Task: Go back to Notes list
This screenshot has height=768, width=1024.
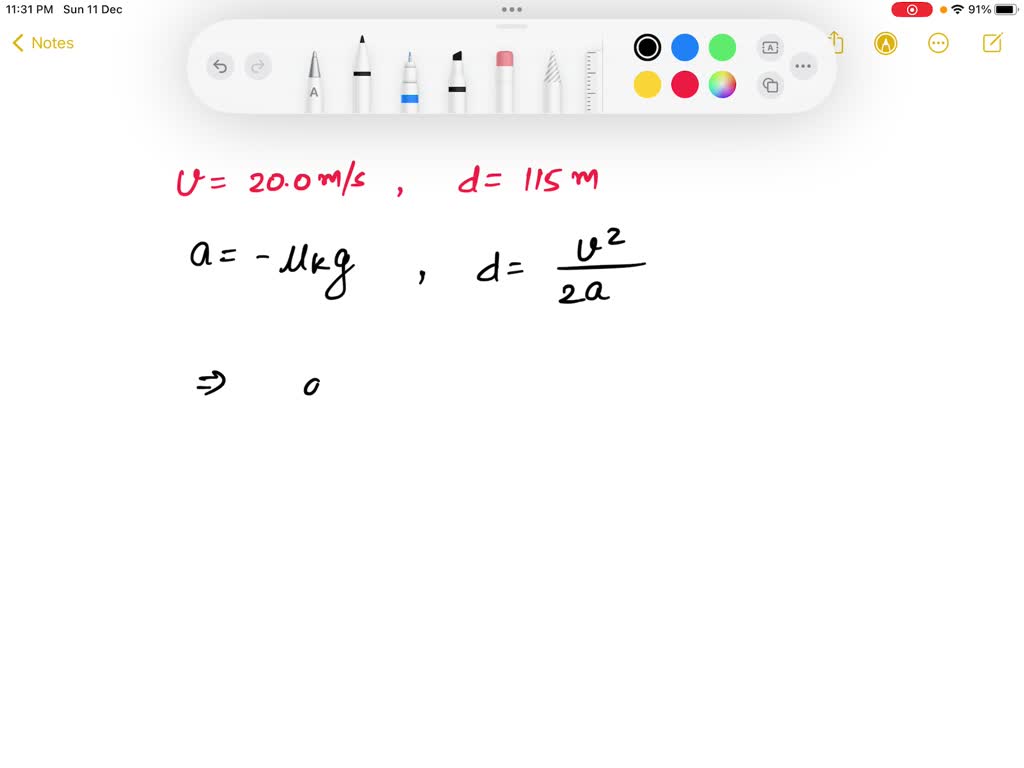Action: point(43,43)
